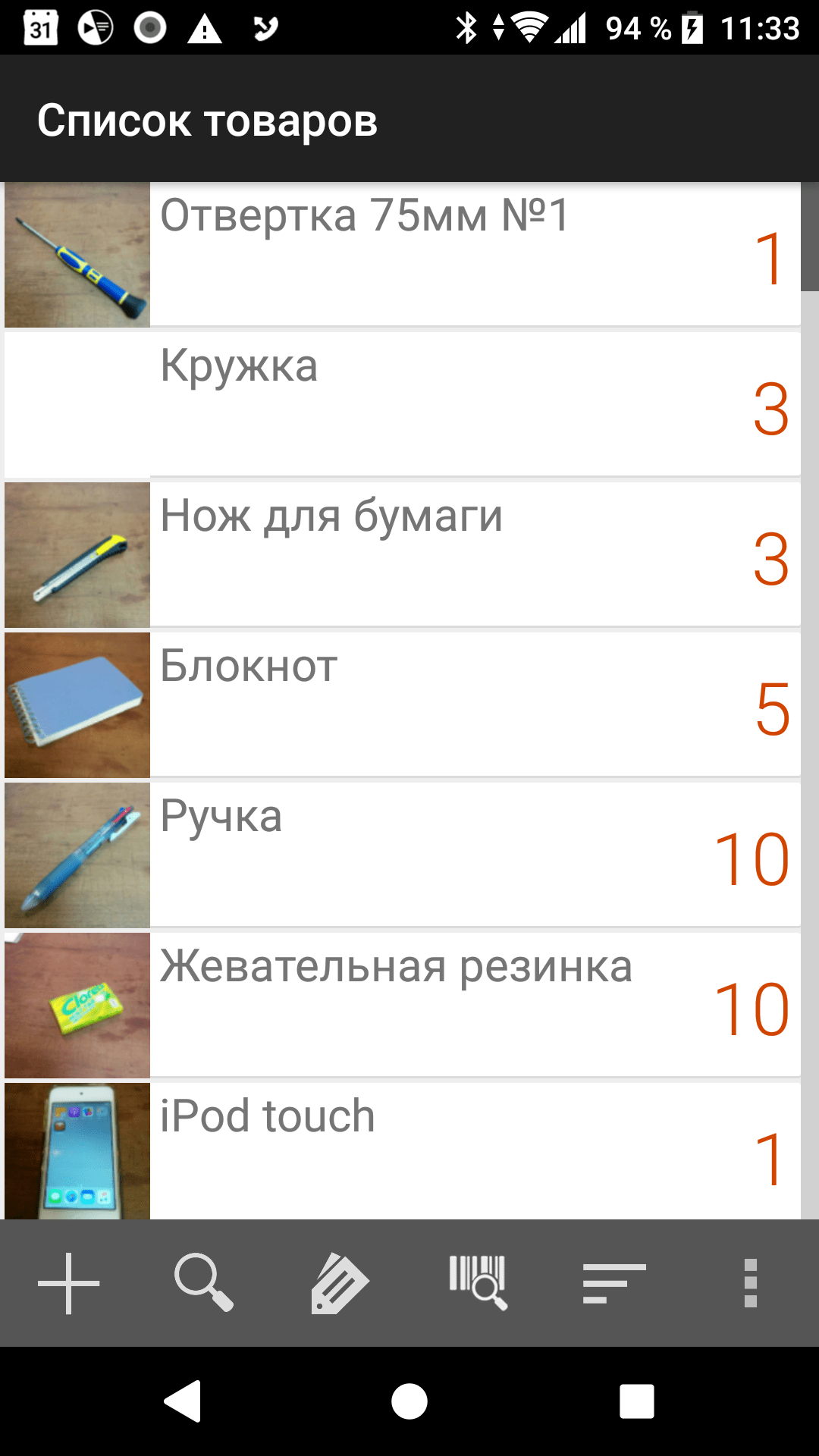
Task: Select Жевательная резинка in the list
Action: 403,1005
